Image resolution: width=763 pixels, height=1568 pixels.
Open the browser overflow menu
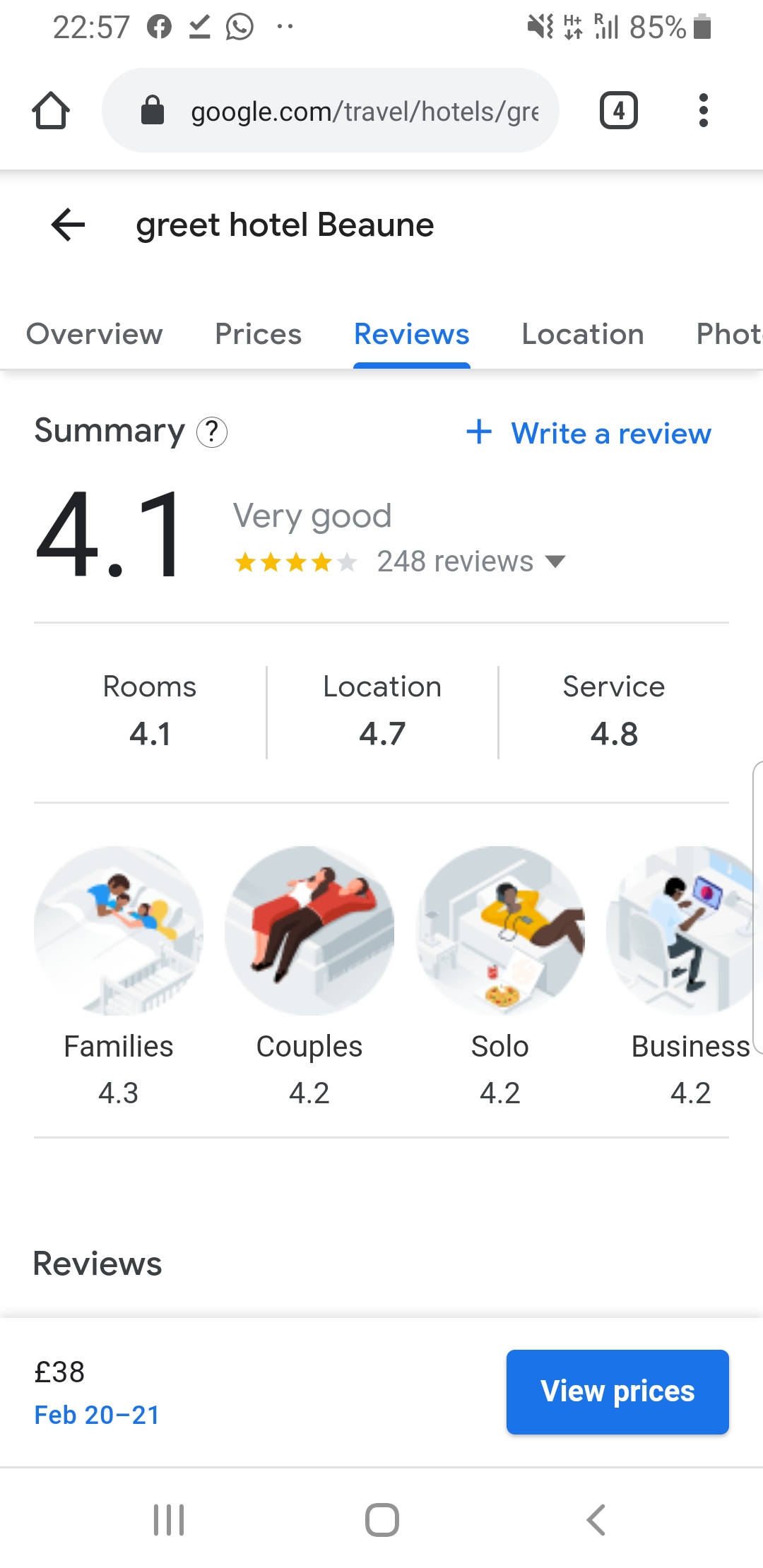[702, 111]
